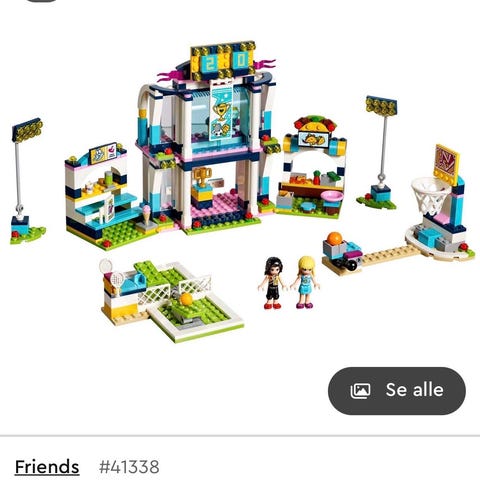
Task: Open all photos with Se alle
Action: point(397,391)
